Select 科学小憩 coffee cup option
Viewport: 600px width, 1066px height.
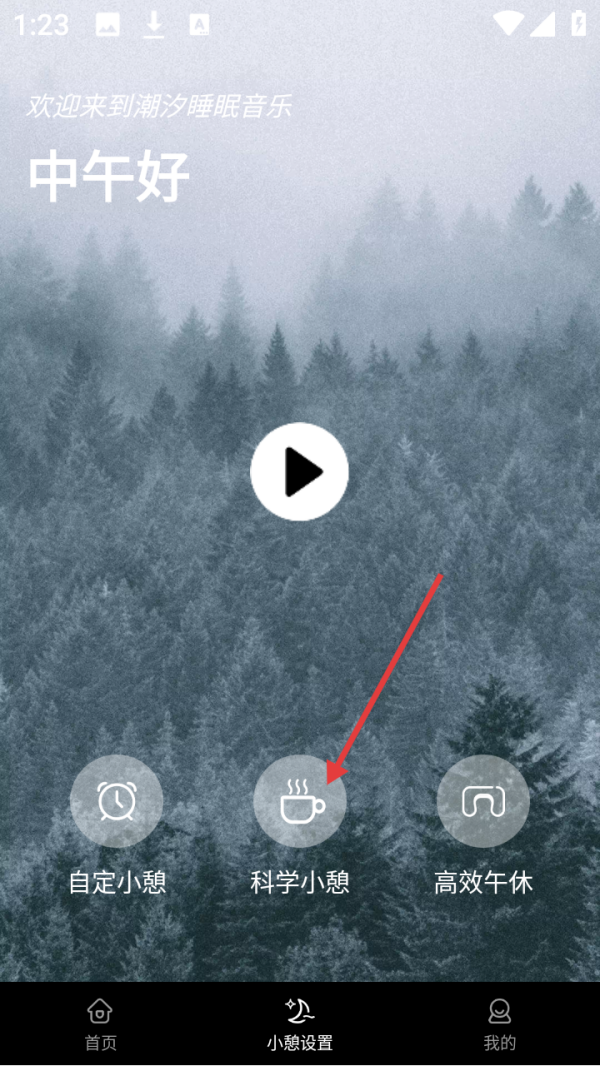tap(299, 801)
